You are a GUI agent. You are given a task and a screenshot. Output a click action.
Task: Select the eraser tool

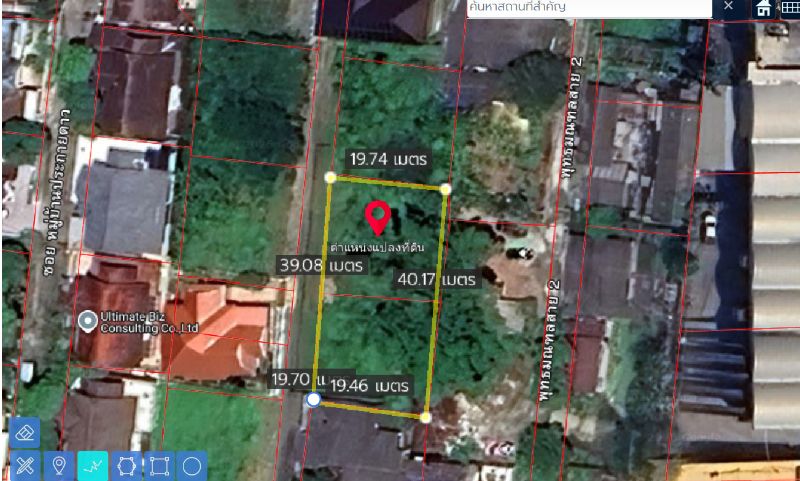[x=25, y=434]
